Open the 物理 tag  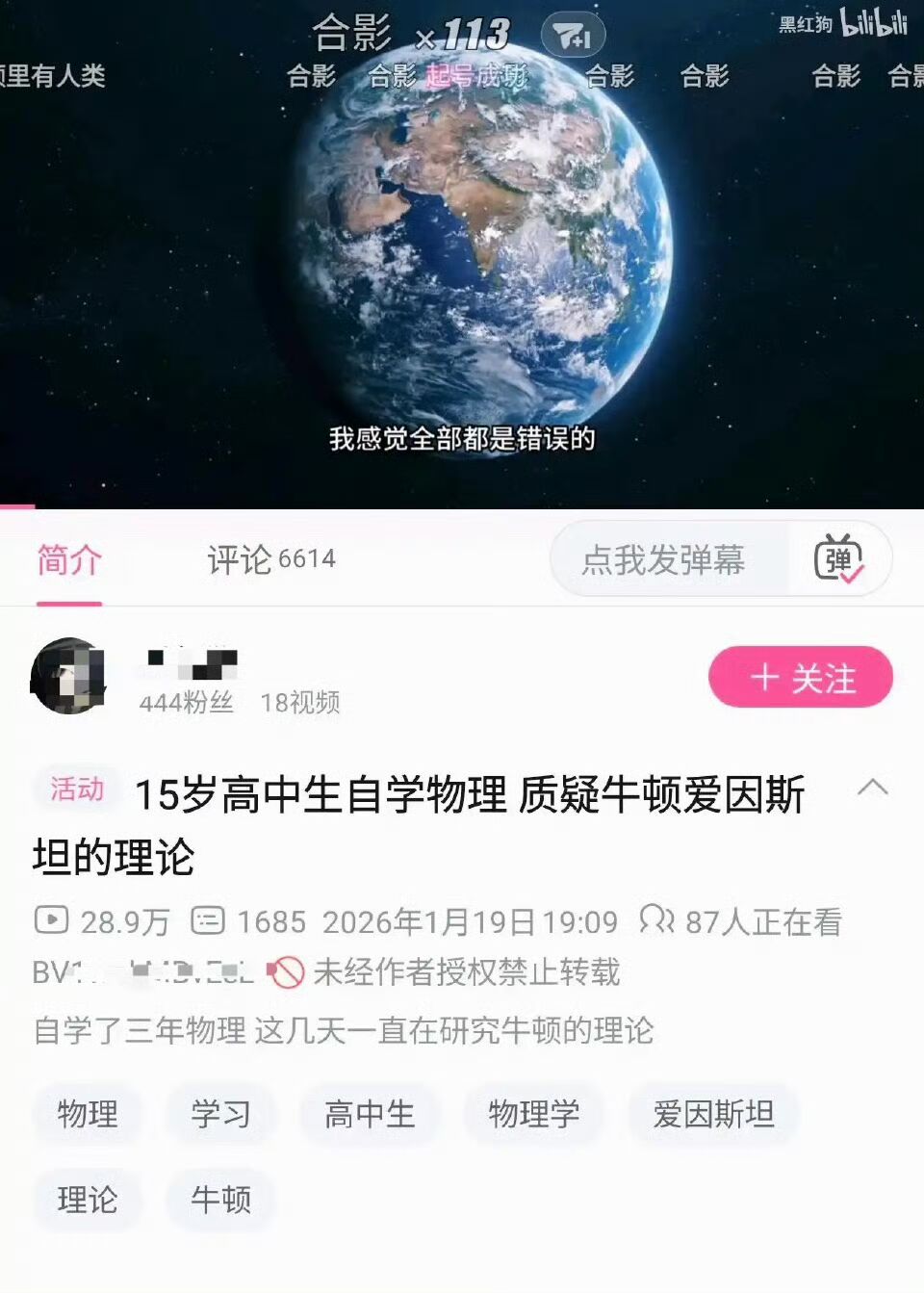point(88,1114)
